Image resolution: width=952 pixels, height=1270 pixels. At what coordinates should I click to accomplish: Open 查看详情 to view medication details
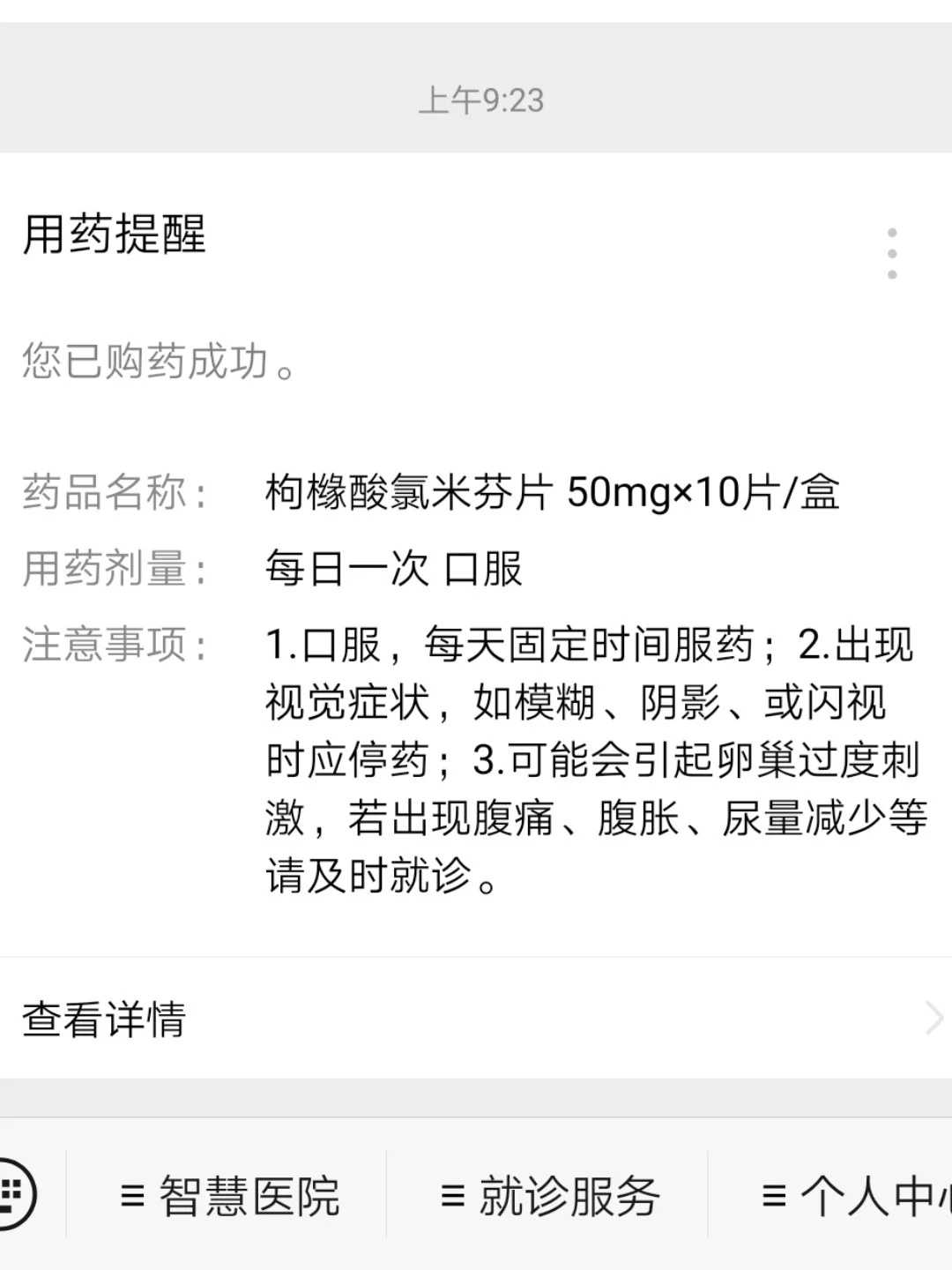click(x=106, y=1019)
